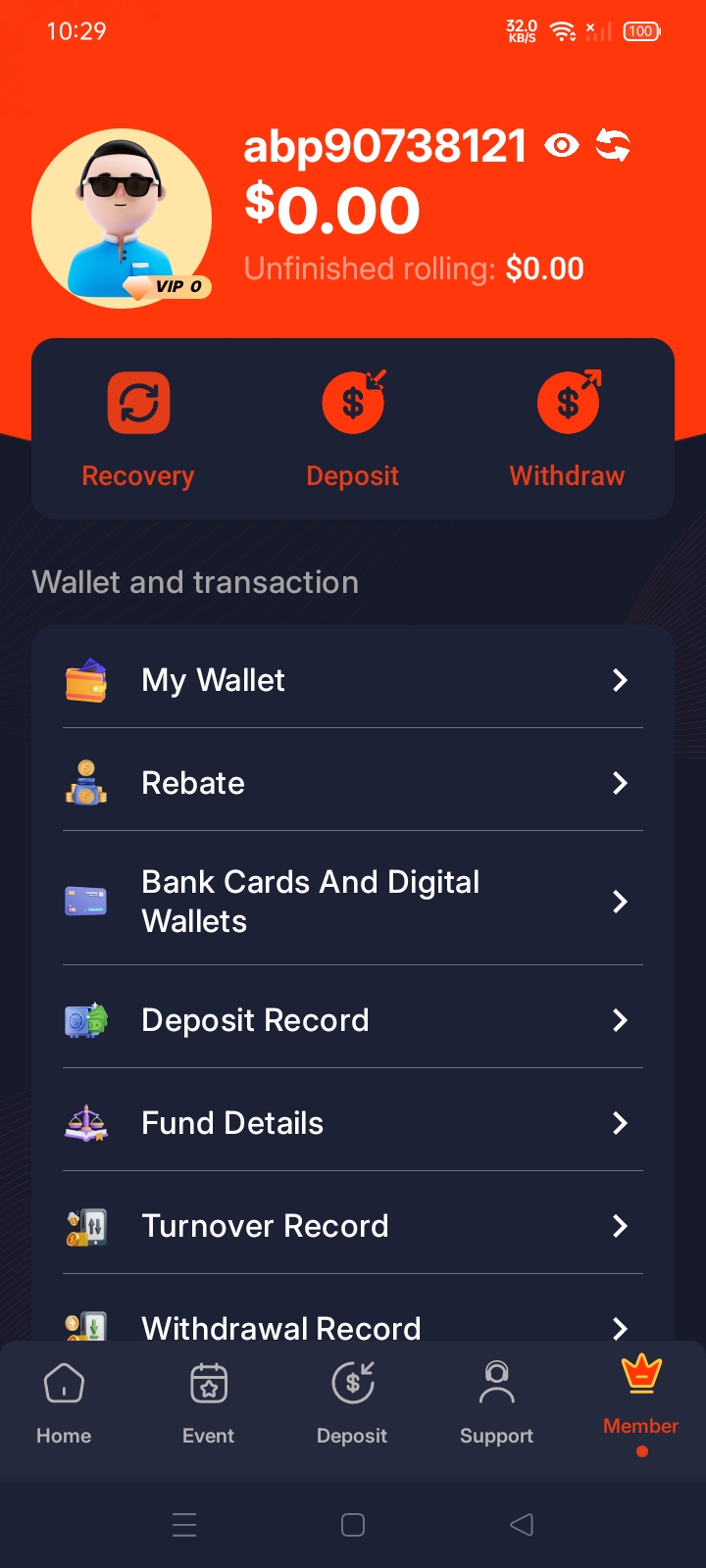Image resolution: width=706 pixels, height=1568 pixels.
Task: Switch to the Home tab
Action: click(64, 1403)
